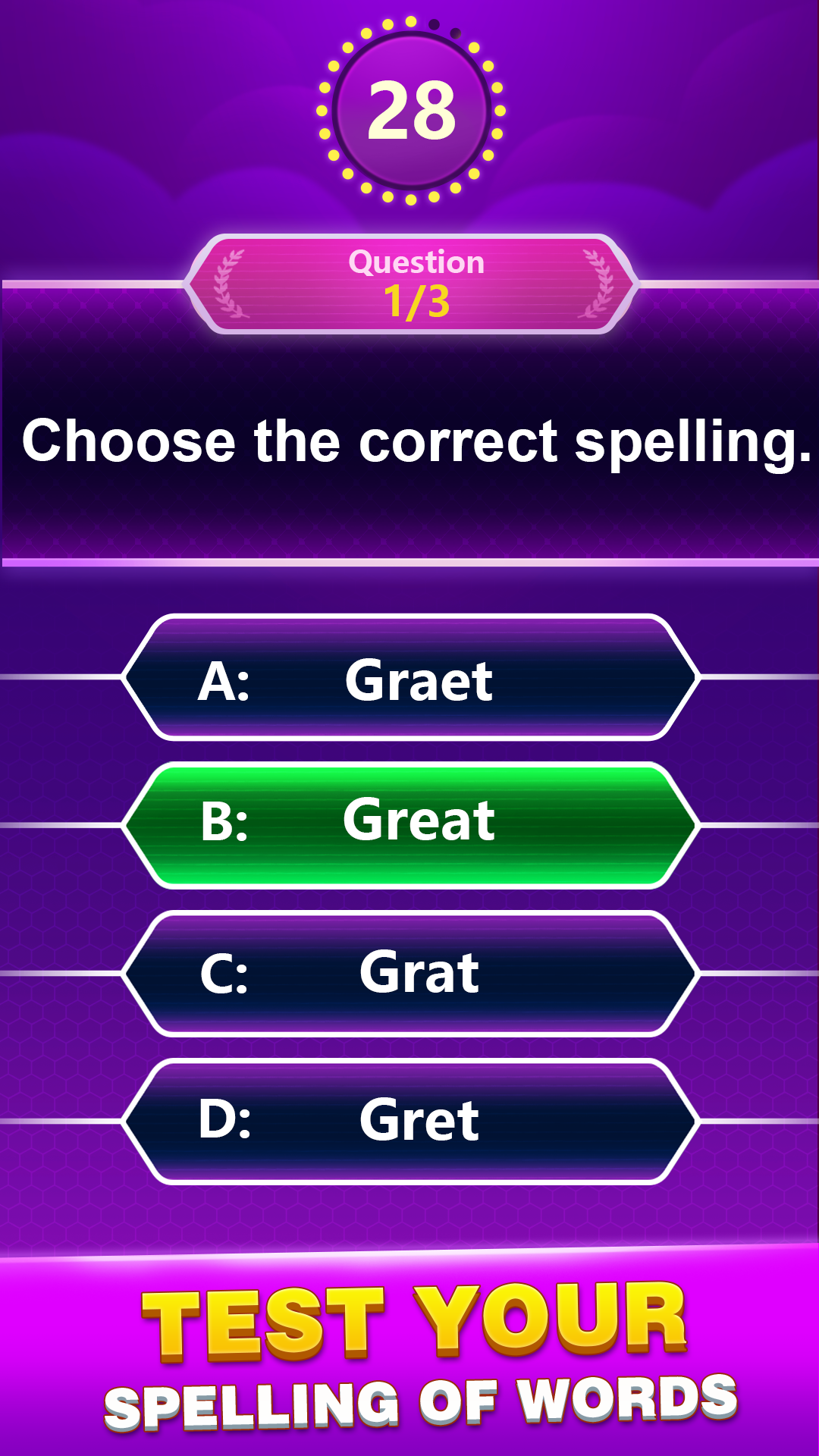Select answer A: Graet
The height and width of the screenshot is (1456, 819).
[x=409, y=677]
